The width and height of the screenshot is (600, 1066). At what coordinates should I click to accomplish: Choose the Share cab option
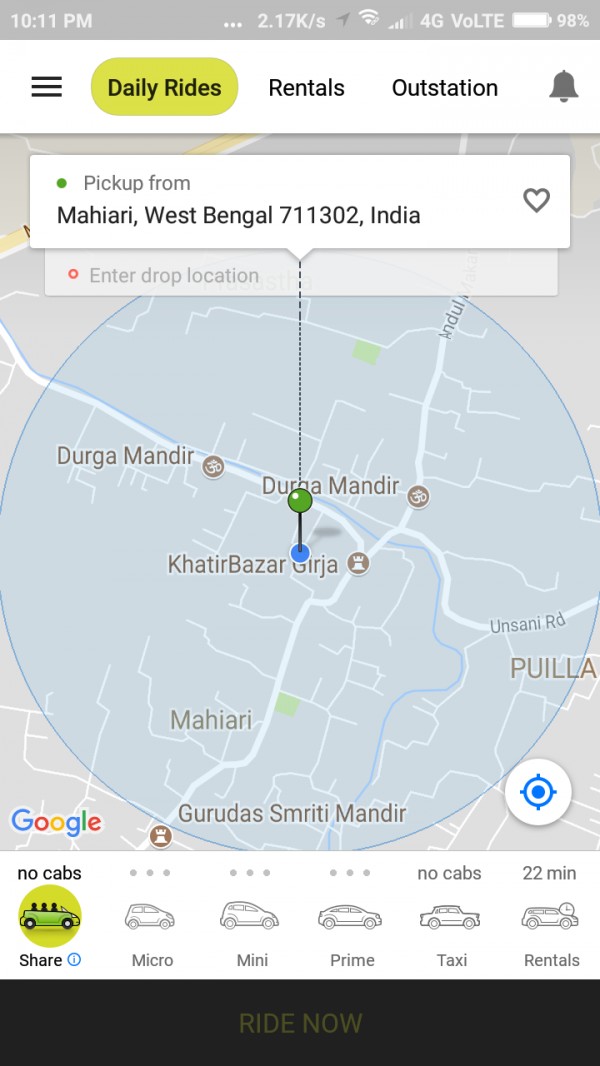(49, 916)
